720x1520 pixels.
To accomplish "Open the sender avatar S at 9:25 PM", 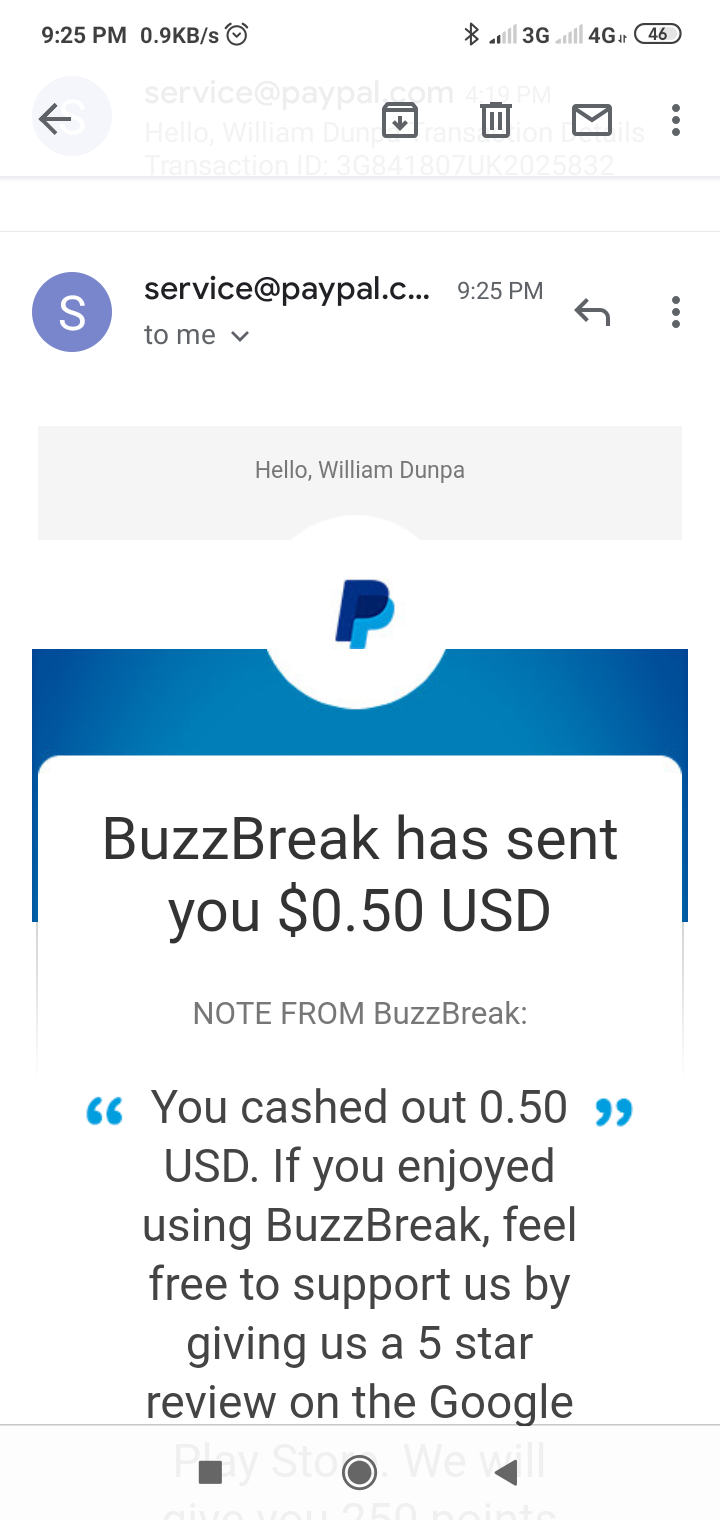I will [72, 312].
